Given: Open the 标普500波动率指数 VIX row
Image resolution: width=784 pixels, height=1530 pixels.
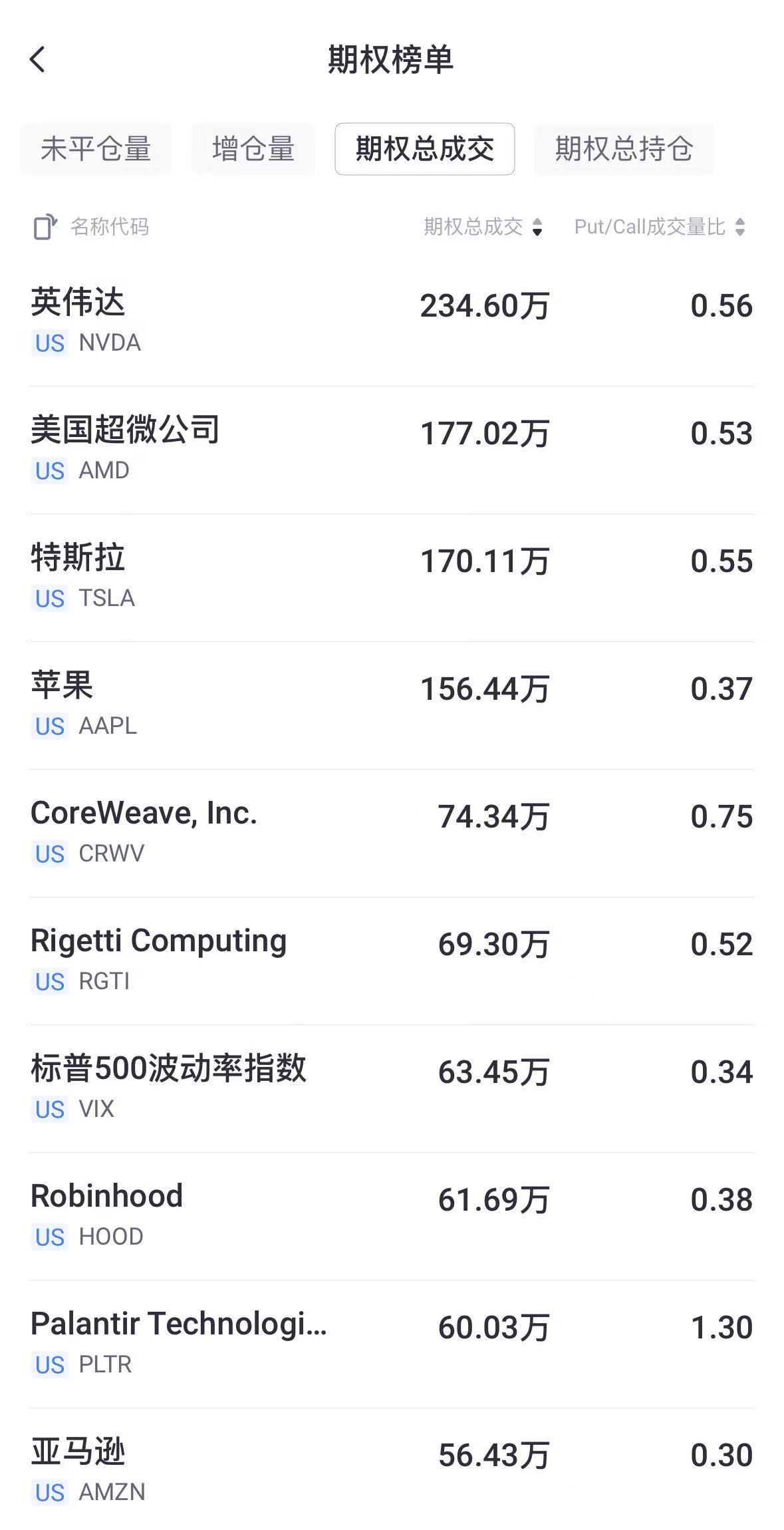Looking at the screenshot, I should pyautogui.click(x=391, y=1088).
